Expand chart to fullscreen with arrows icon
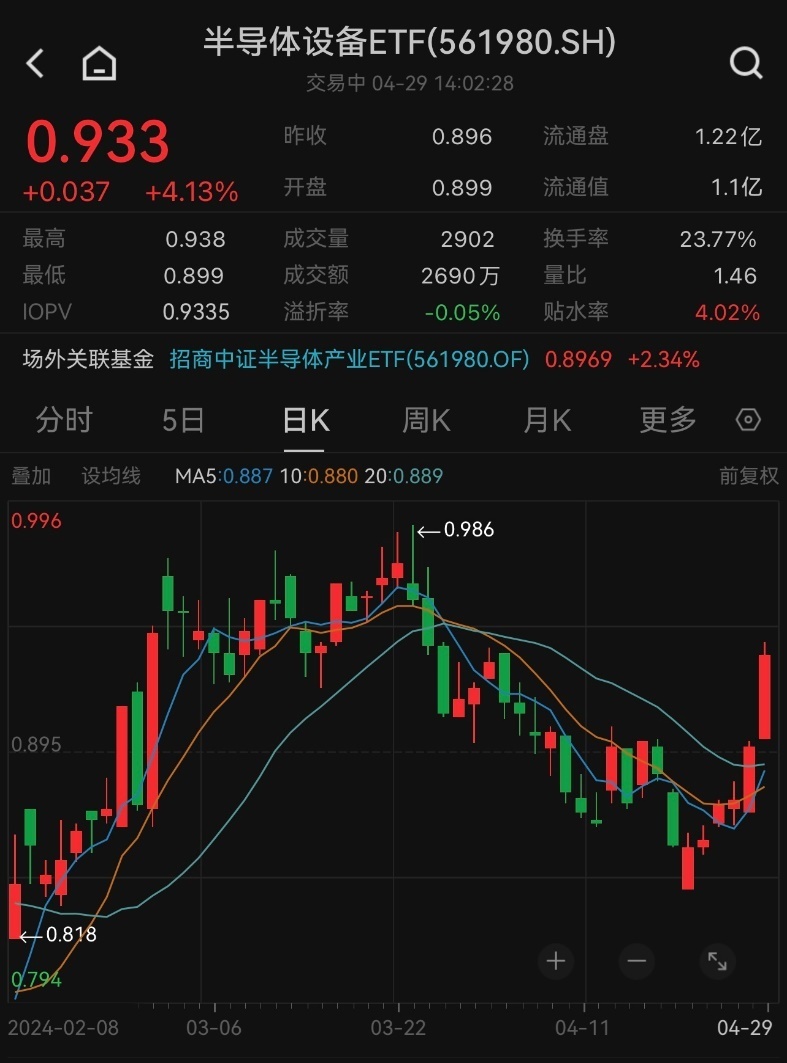This screenshot has width=787, height=1063. 717,962
